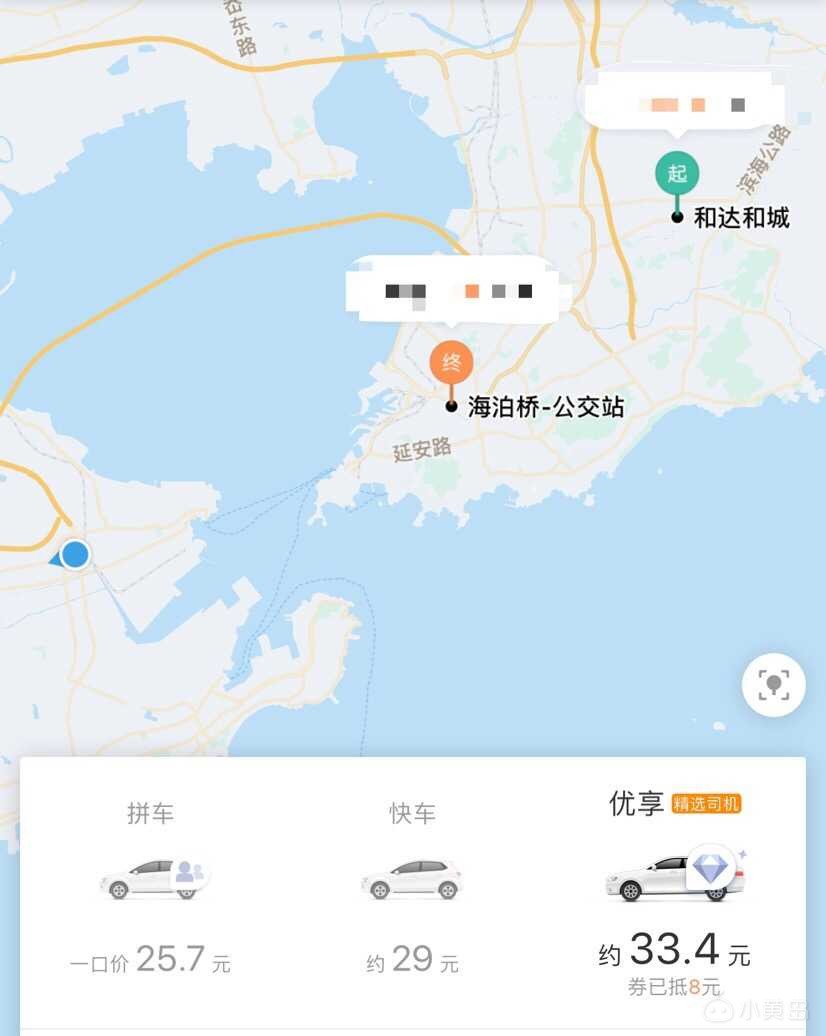Tap the 起 pickup marker at 和达和城
This screenshot has height=1036, width=826.
[677, 174]
